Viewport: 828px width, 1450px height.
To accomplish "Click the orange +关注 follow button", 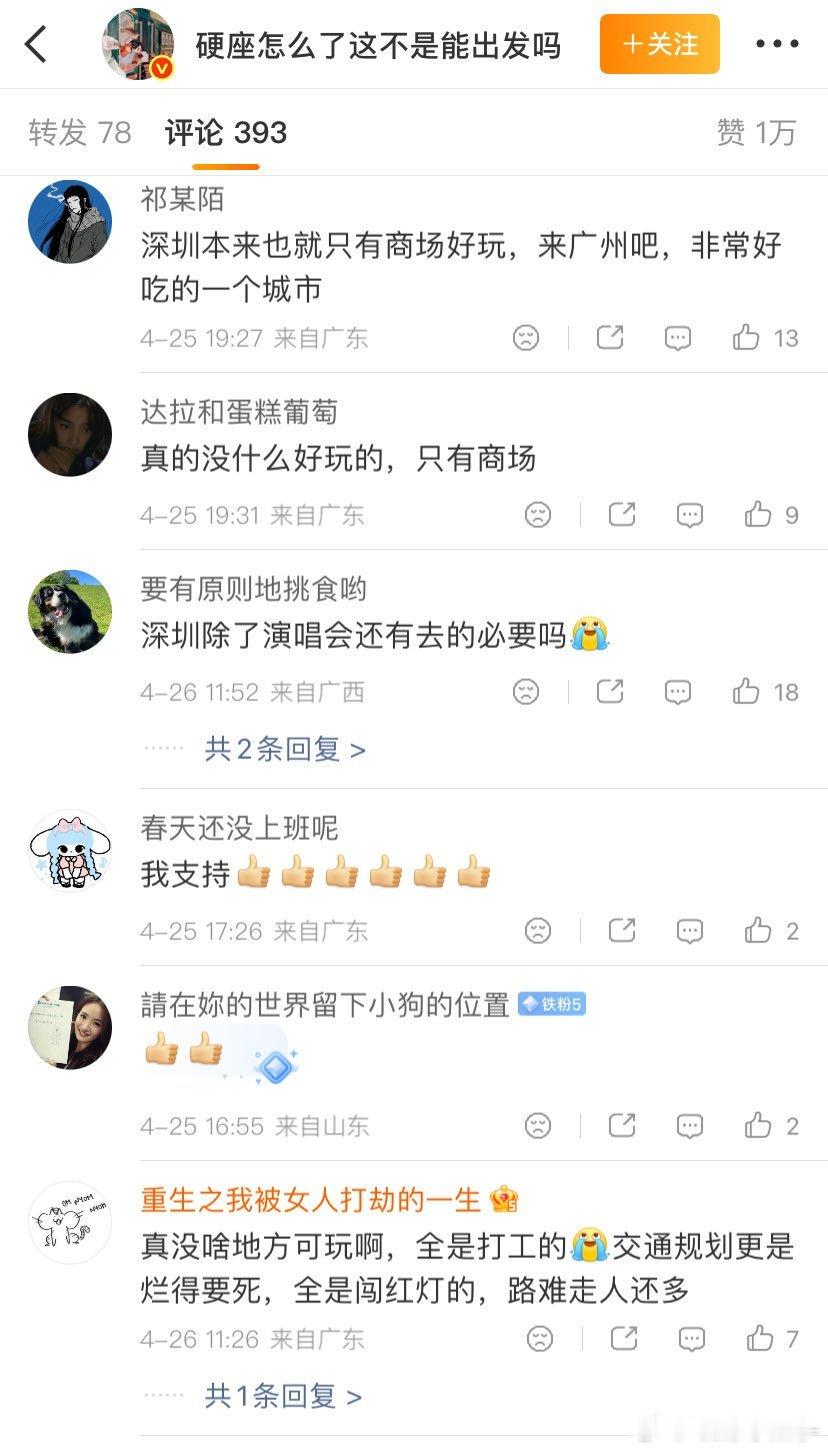I will pos(659,44).
